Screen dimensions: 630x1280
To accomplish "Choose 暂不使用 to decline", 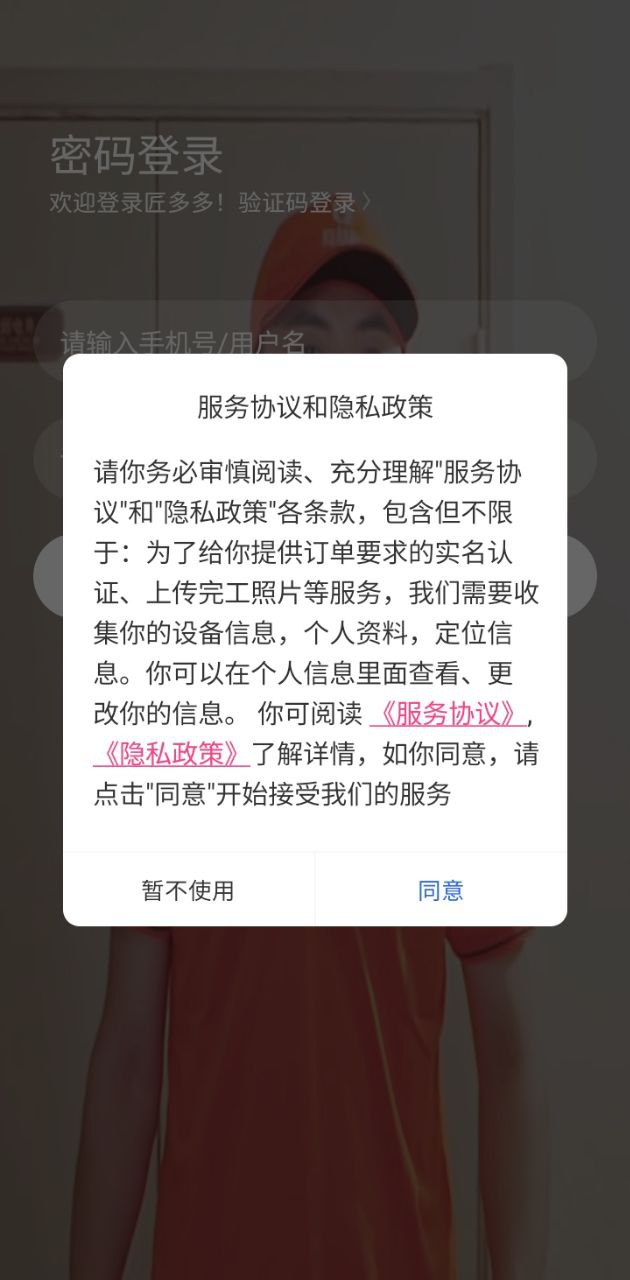I will pyautogui.click(x=188, y=890).
